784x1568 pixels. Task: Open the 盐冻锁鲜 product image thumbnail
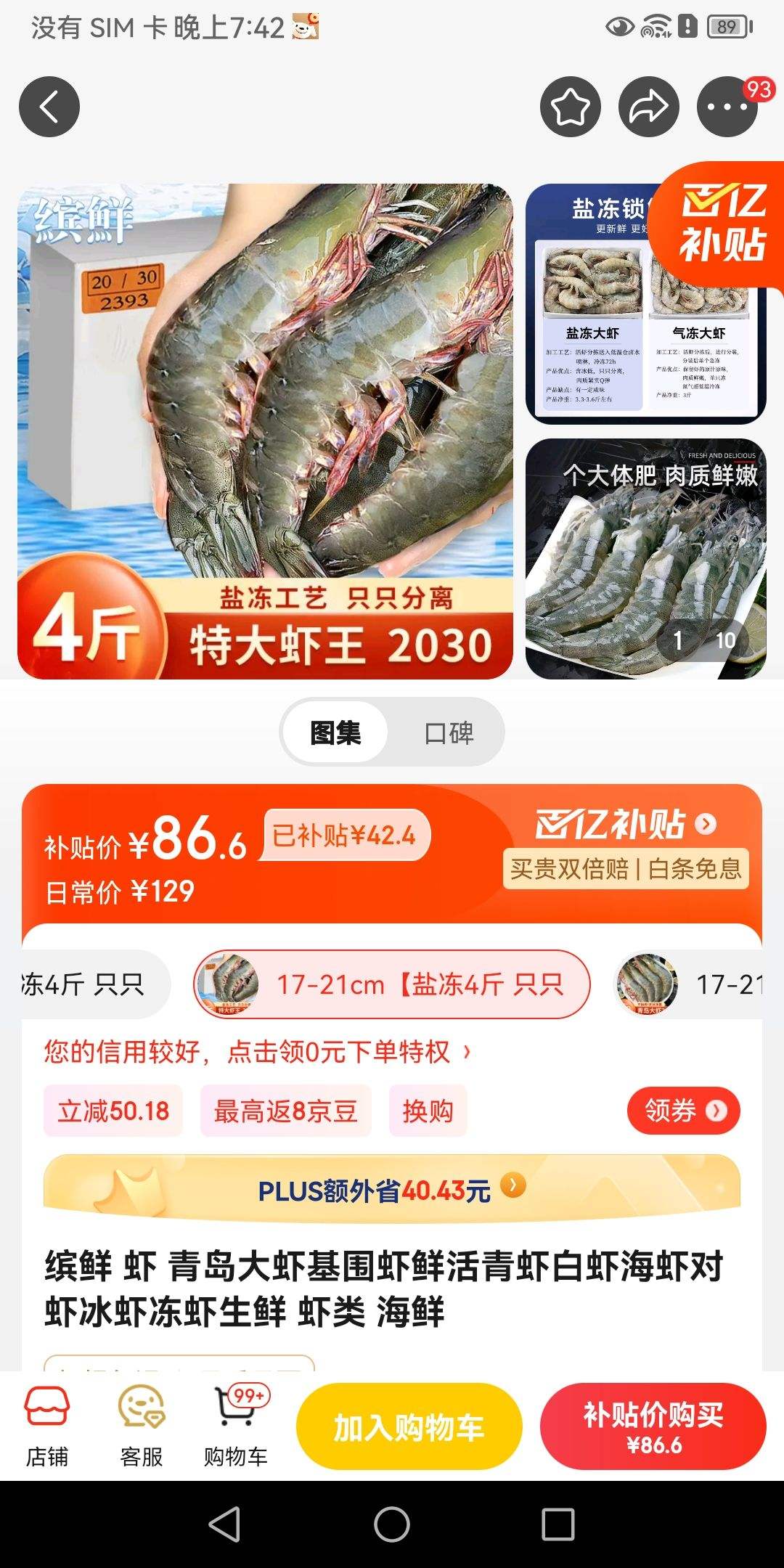pyautogui.click(x=648, y=305)
